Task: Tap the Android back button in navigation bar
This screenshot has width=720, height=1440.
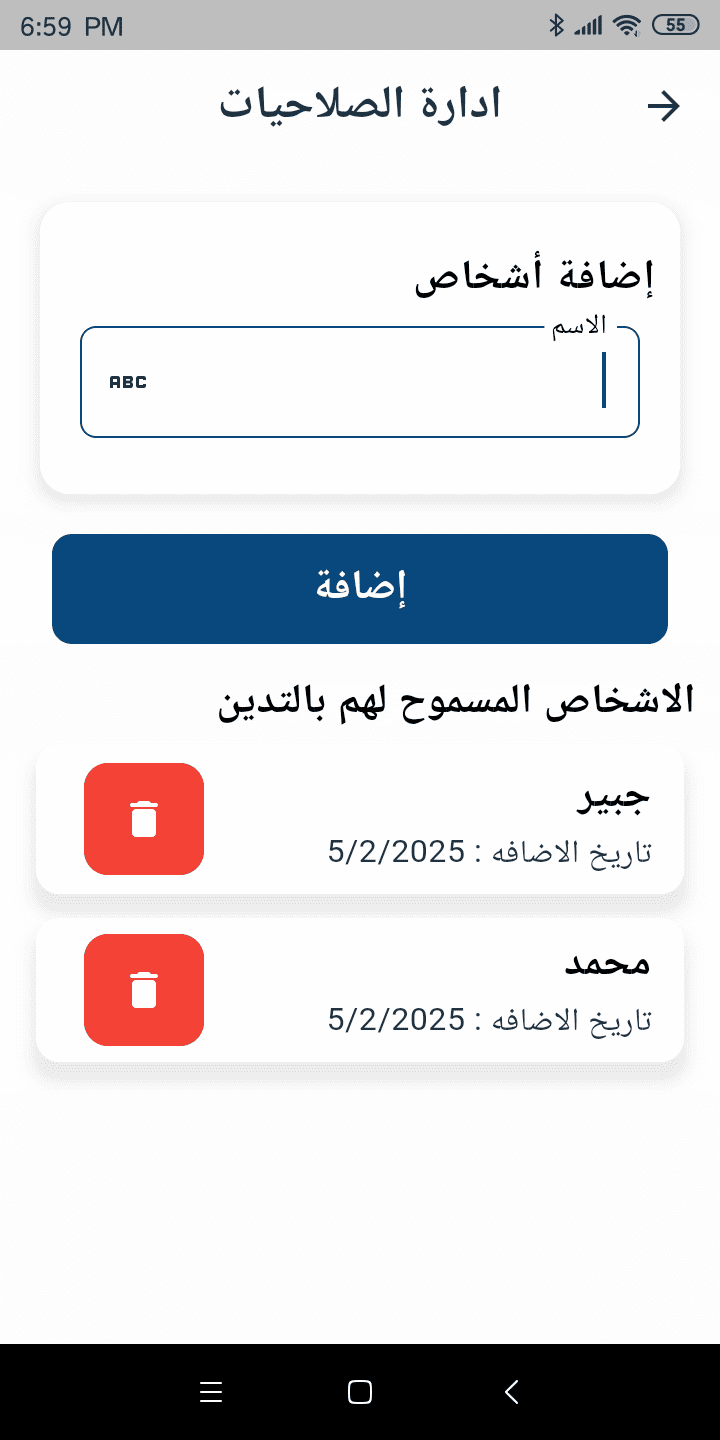Action: click(x=511, y=1391)
